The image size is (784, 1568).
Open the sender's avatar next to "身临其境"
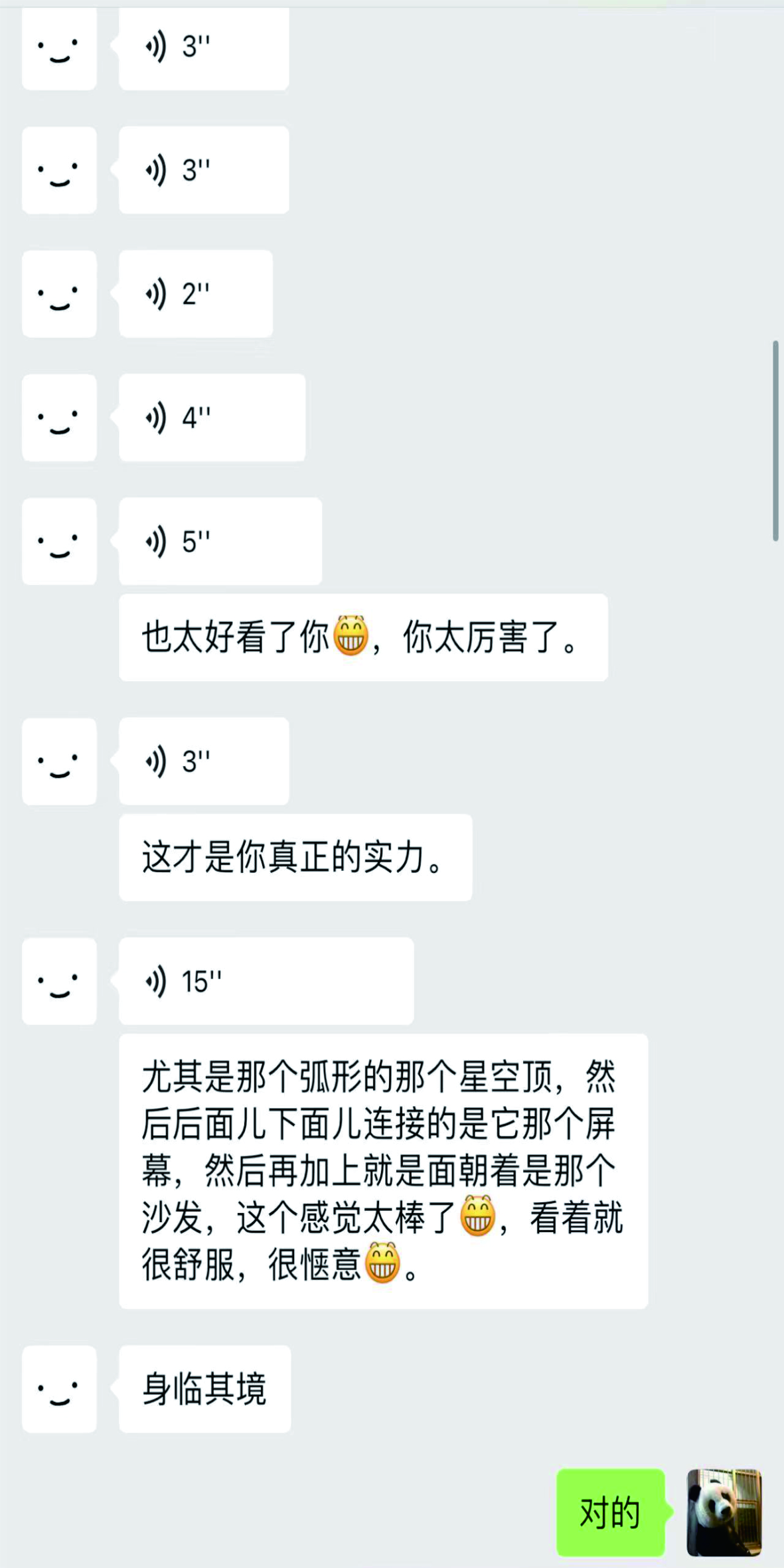(59, 1389)
